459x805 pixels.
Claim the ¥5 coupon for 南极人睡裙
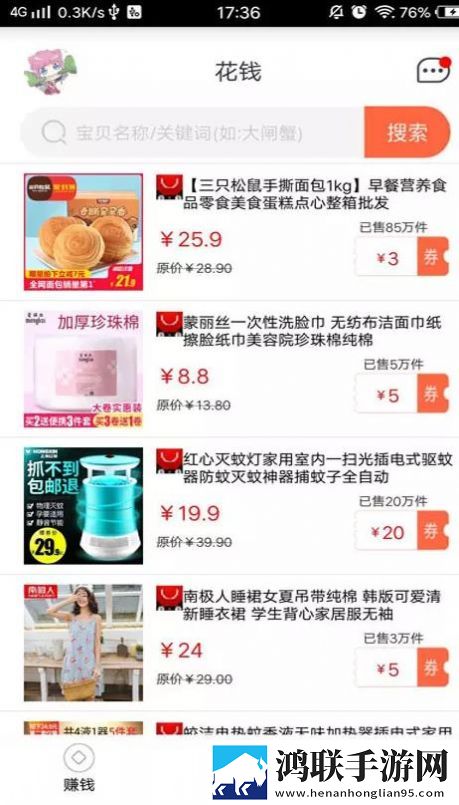pos(401,667)
